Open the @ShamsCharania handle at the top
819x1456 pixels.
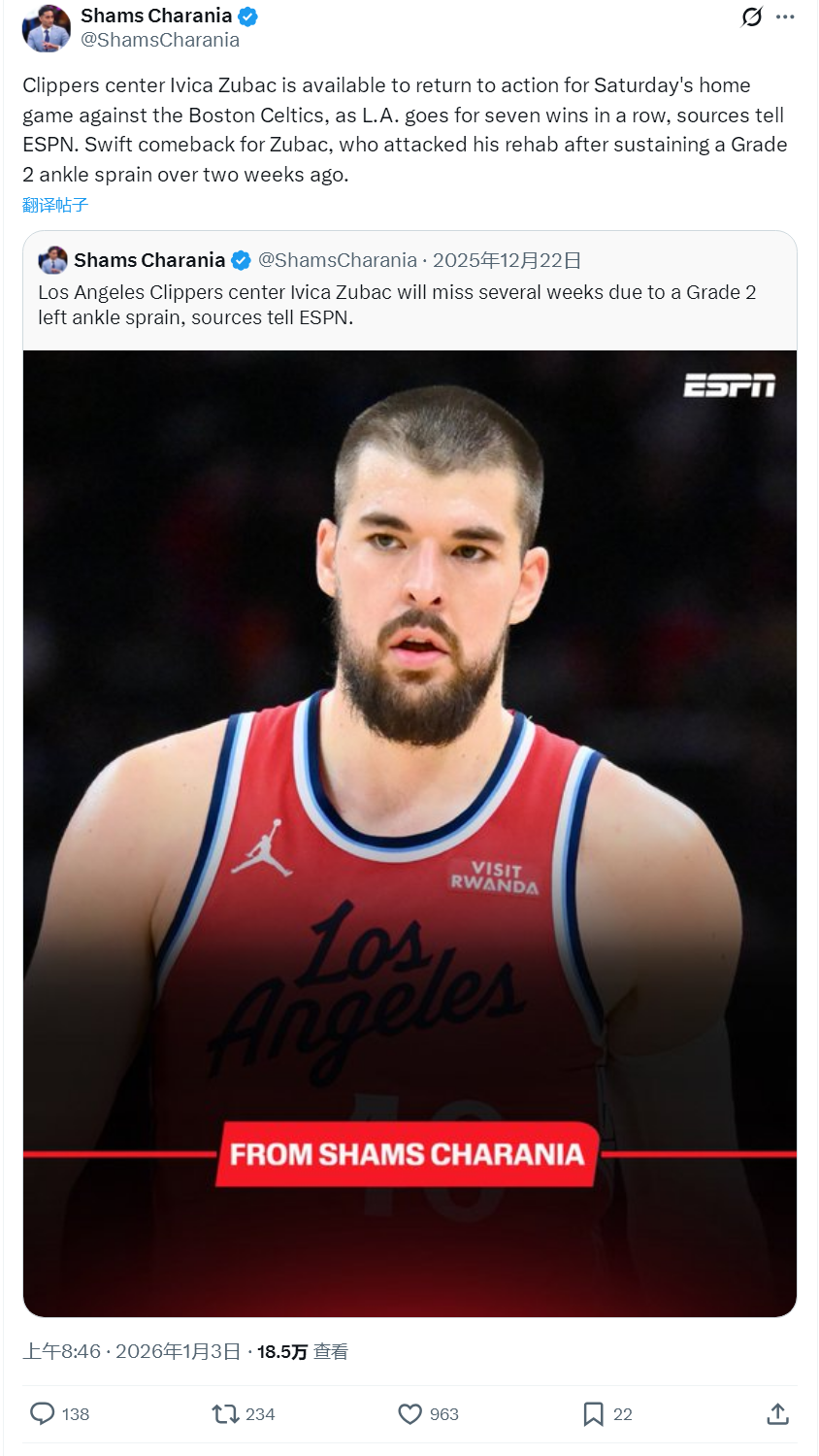coord(160,40)
